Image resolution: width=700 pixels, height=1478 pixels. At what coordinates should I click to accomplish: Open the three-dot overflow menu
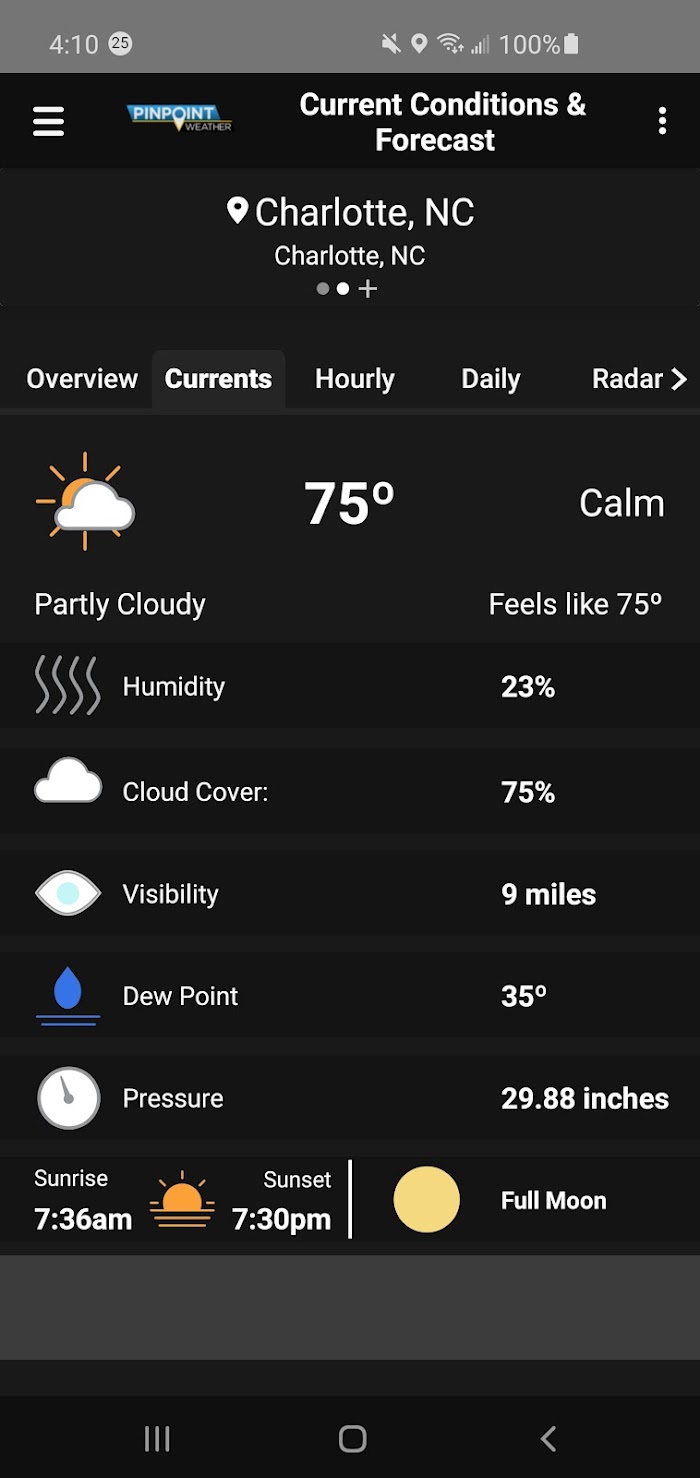662,121
